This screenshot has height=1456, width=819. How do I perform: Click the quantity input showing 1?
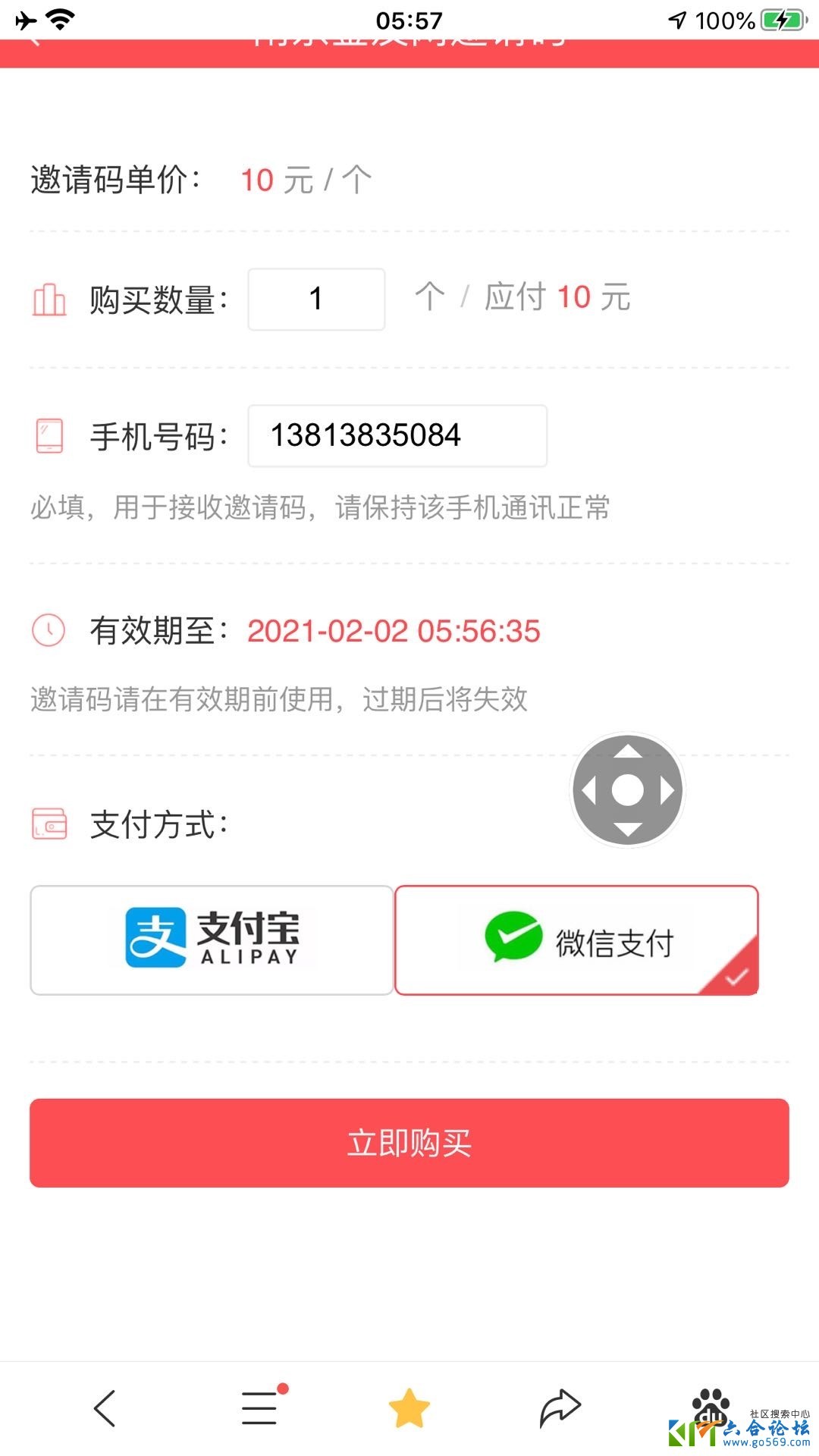[x=315, y=299]
